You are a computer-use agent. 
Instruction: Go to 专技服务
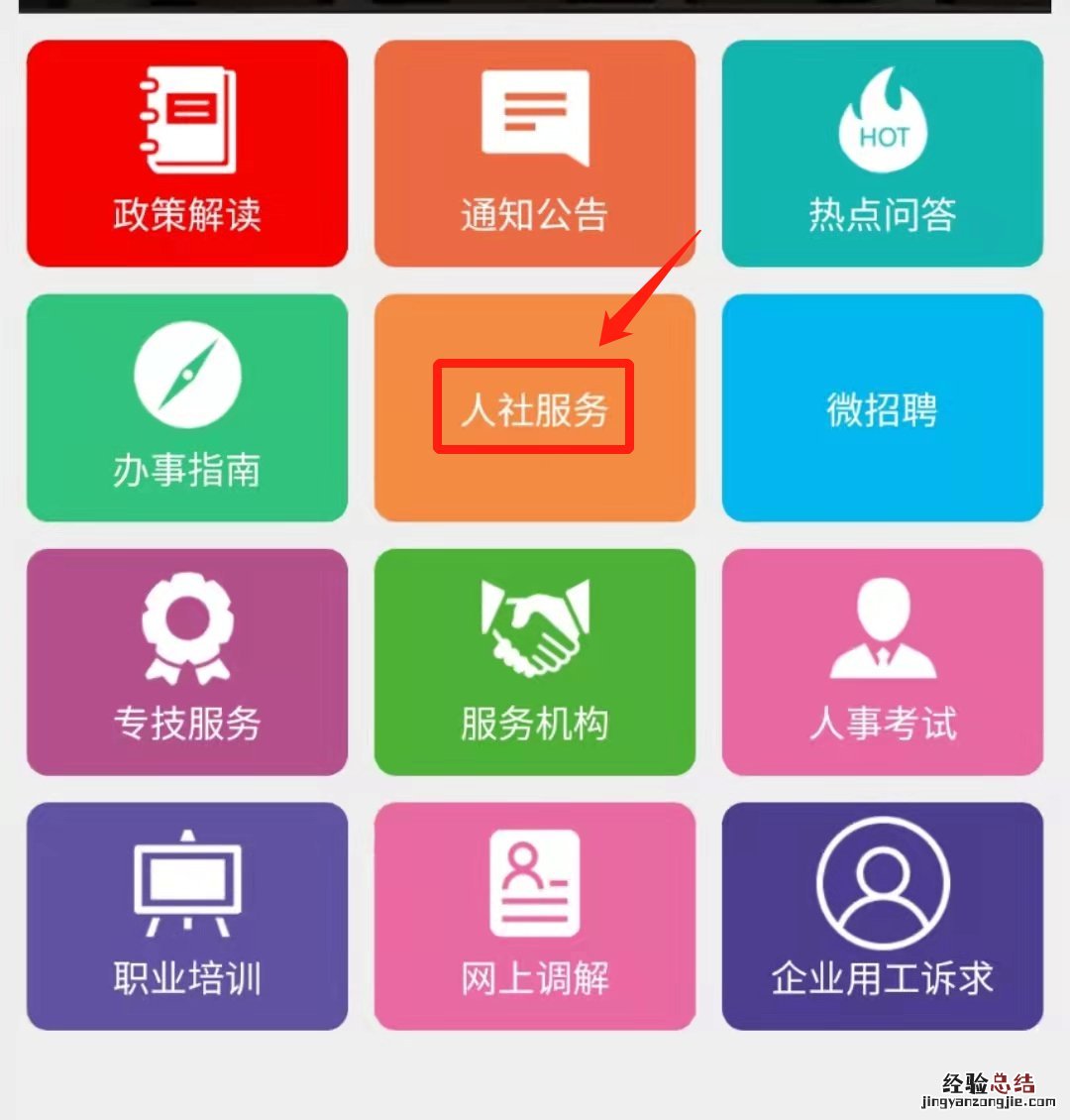click(x=187, y=662)
